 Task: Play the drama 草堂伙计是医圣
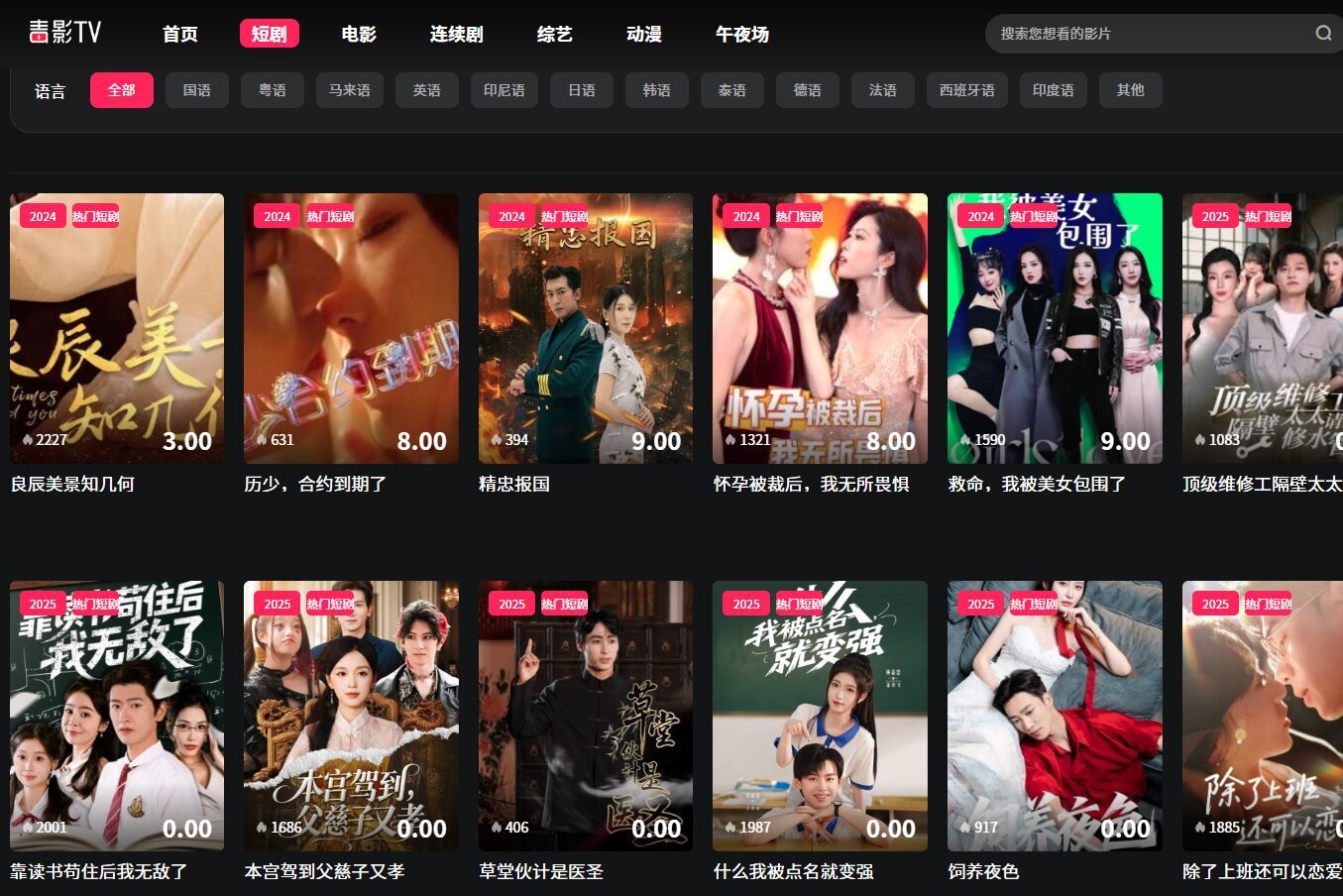(x=586, y=716)
